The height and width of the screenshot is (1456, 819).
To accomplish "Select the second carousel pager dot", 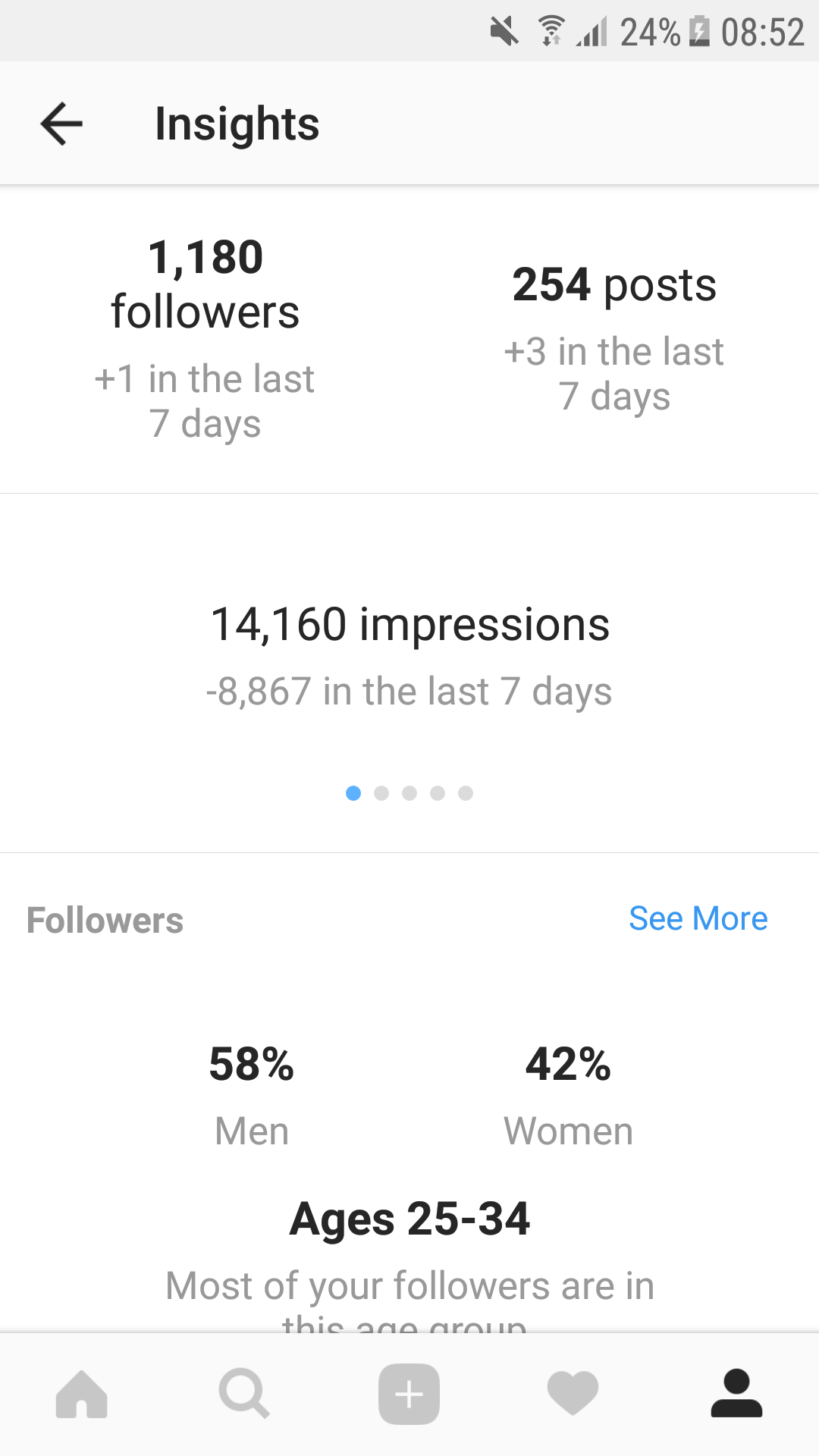I will pos(381,793).
